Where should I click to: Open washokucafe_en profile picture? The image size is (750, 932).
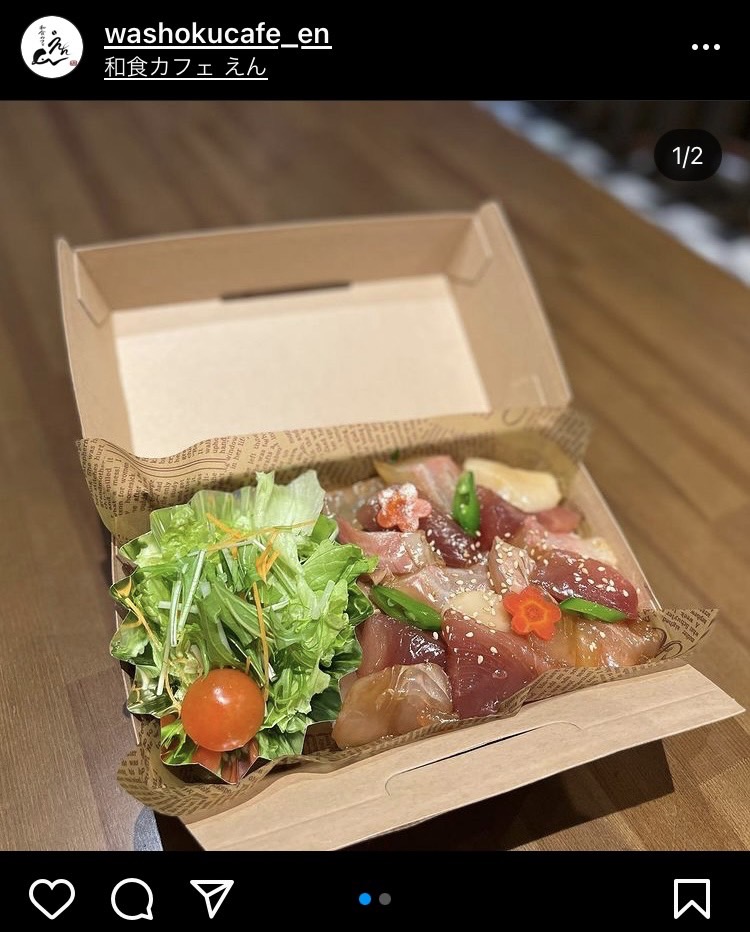(x=52, y=47)
